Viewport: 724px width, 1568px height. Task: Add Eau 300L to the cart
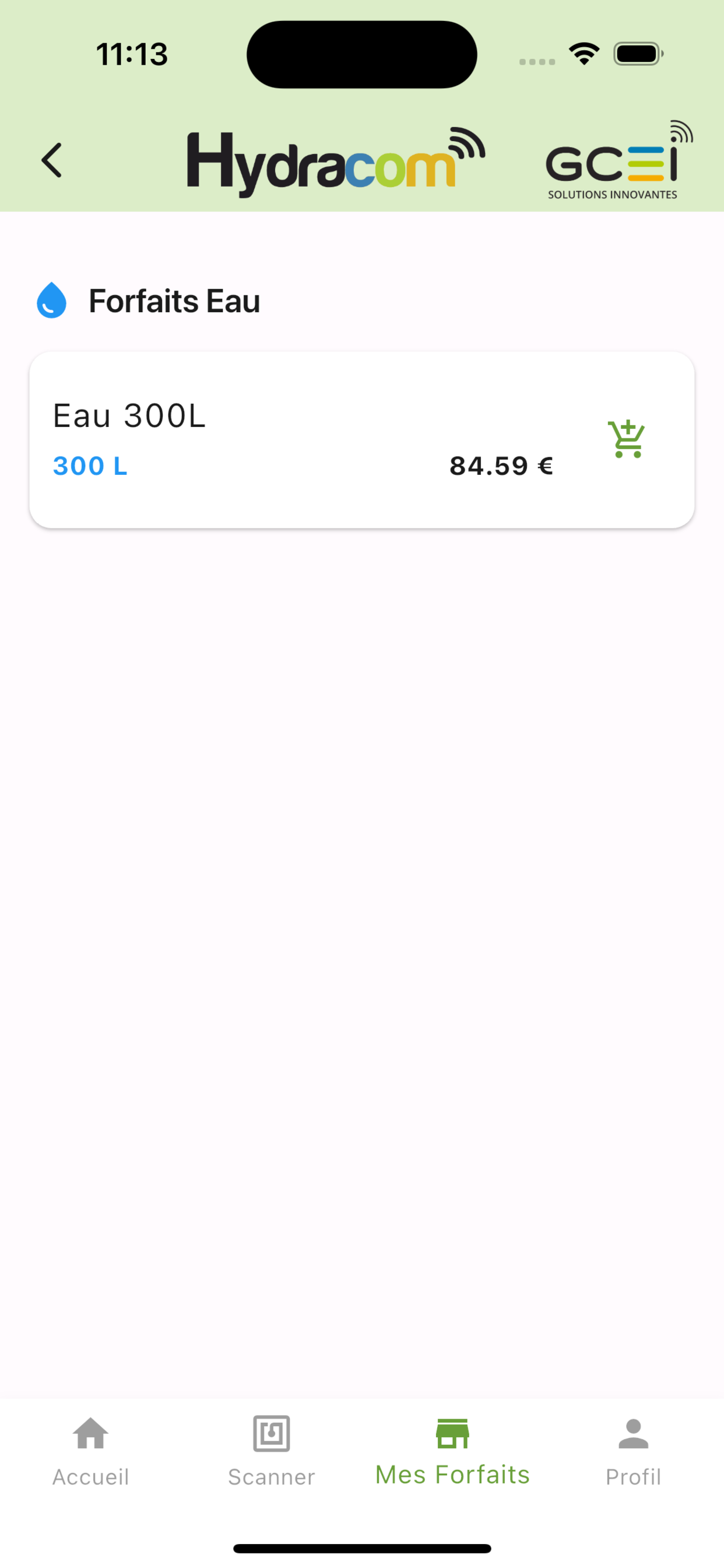(x=626, y=439)
